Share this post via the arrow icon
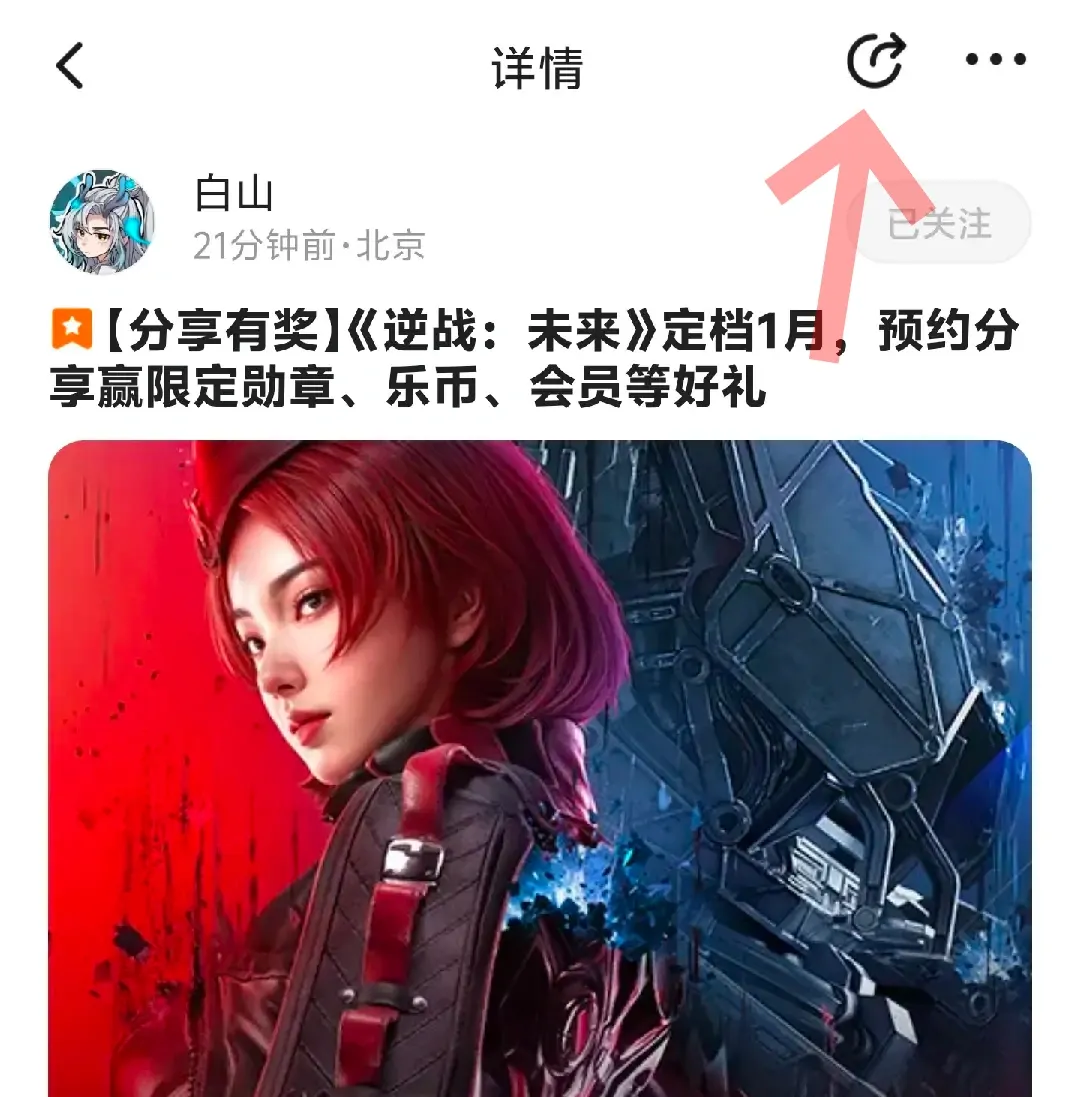The image size is (1080, 1097). (x=875, y=62)
